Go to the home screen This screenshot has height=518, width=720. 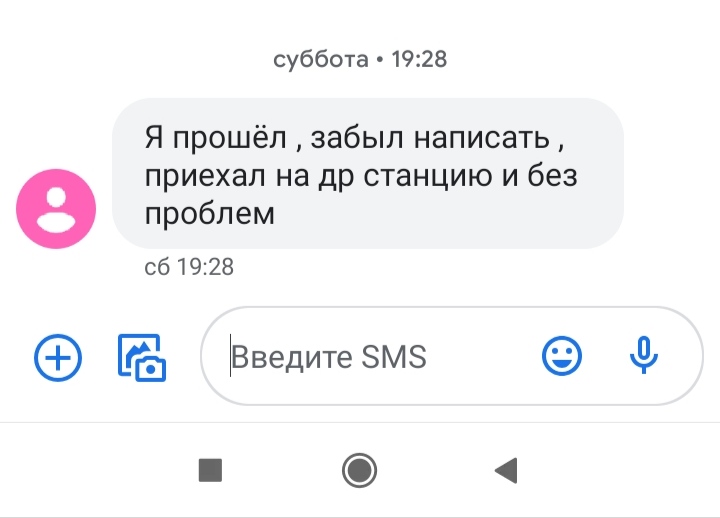pyautogui.click(x=359, y=469)
